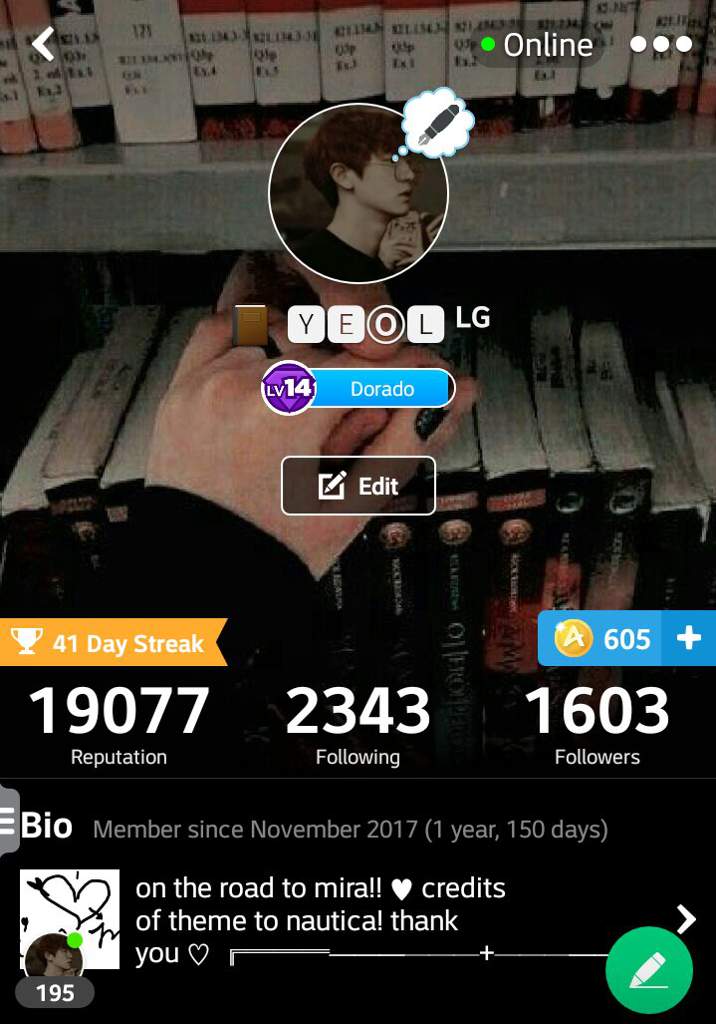This screenshot has width=716, height=1024.
Task: Open the three-dot overflow menu
Action: coord(661,44)
